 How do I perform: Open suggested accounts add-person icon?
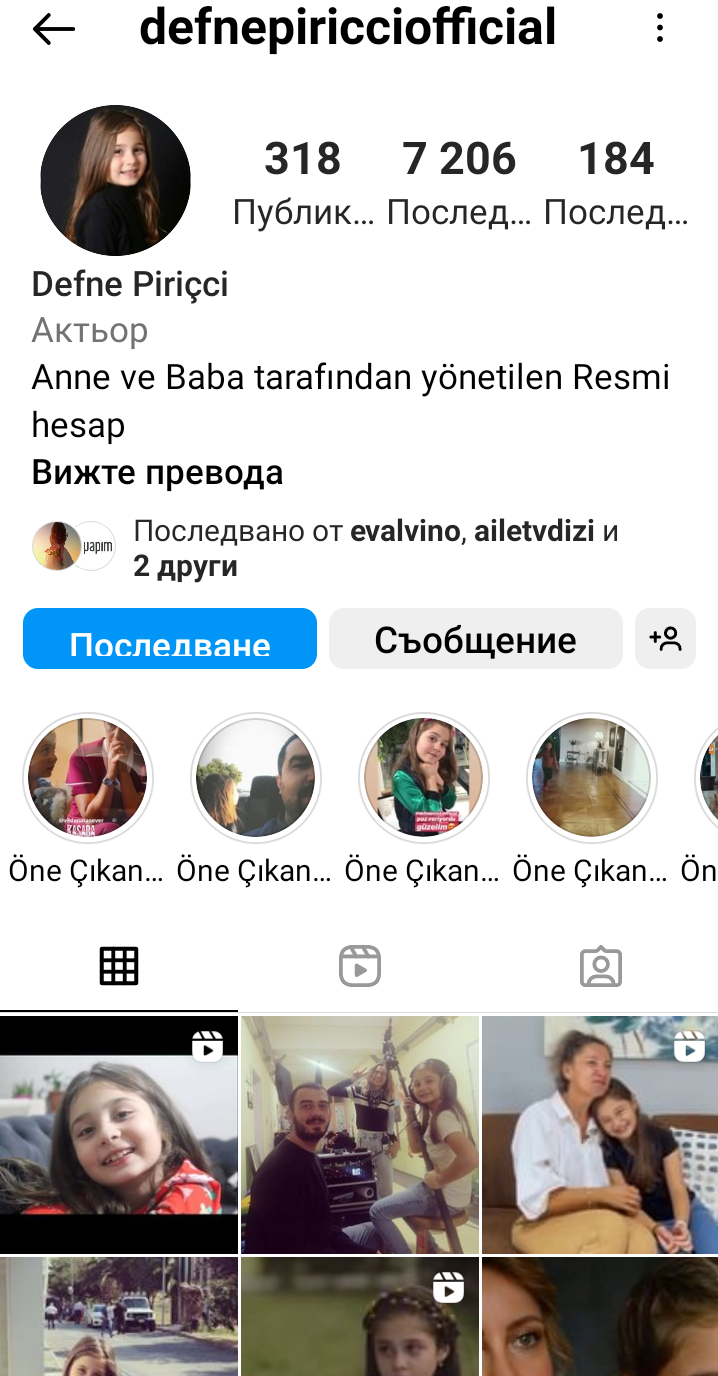coord(665,639)
